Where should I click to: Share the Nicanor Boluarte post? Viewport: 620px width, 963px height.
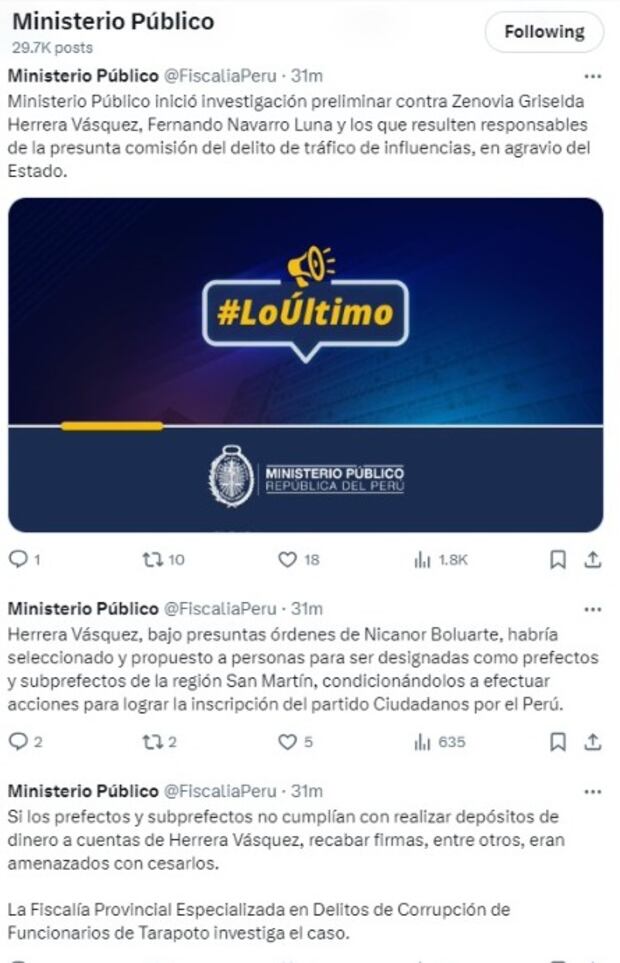592,742
